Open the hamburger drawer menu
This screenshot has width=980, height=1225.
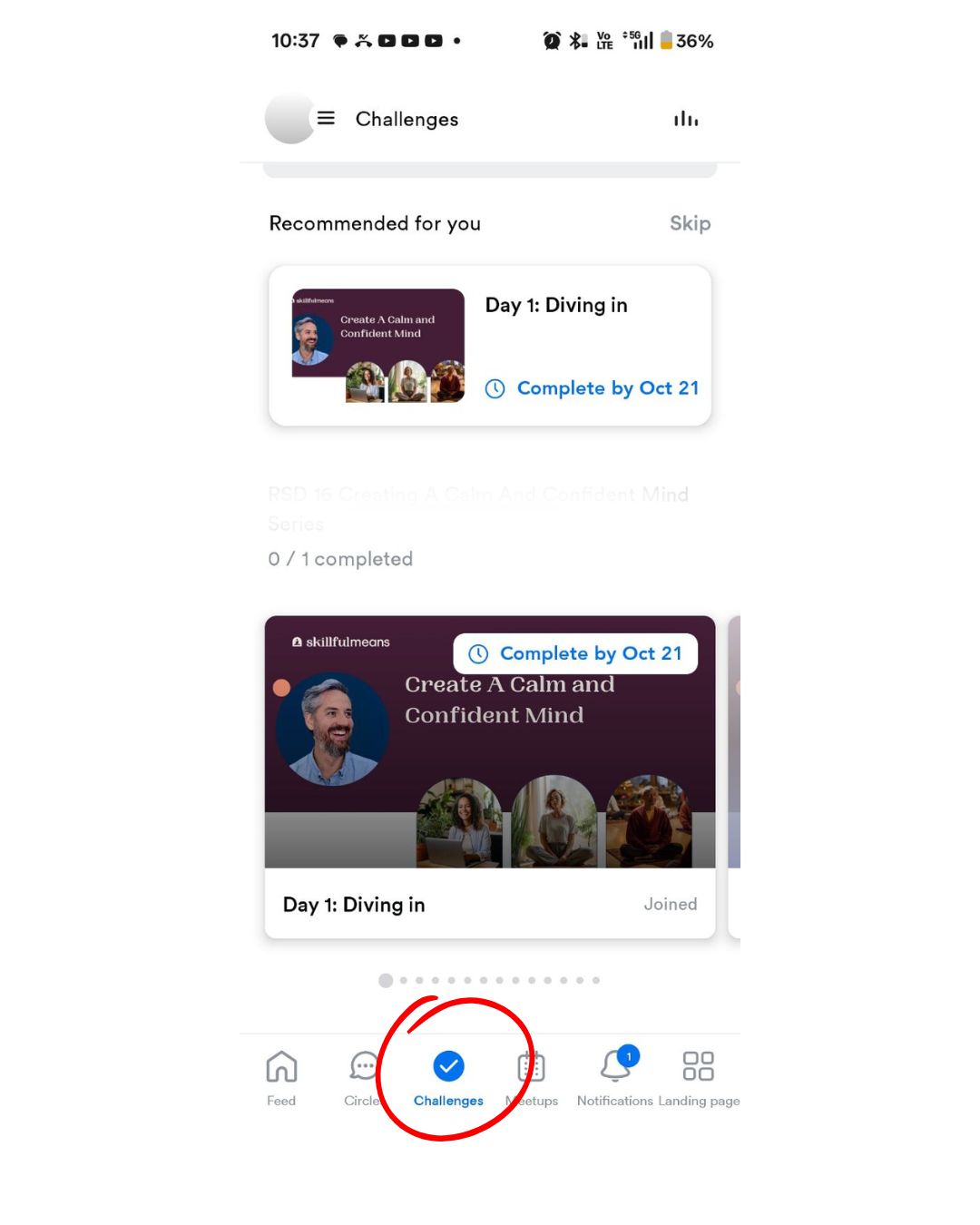click(326, 118)
